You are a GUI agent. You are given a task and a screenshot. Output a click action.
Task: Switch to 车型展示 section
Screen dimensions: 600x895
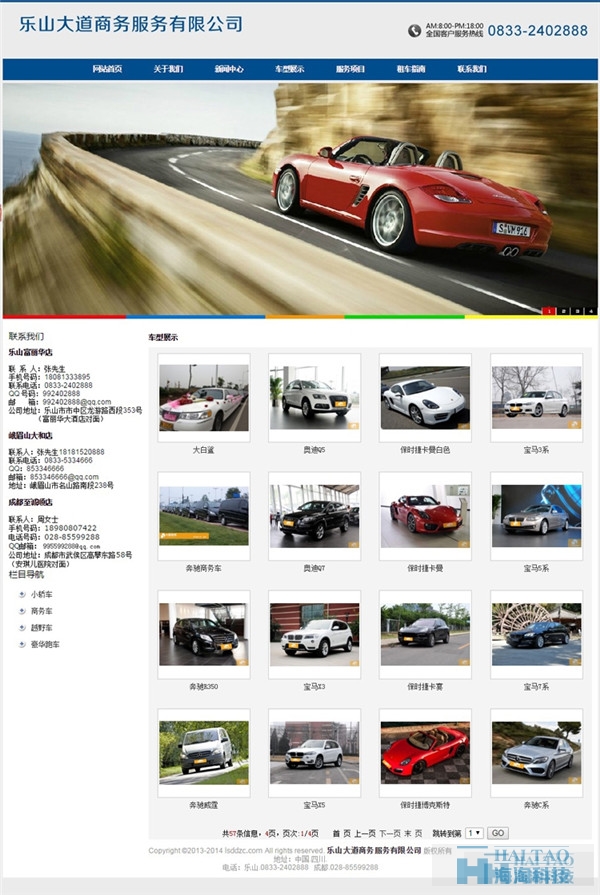(290, 69)
